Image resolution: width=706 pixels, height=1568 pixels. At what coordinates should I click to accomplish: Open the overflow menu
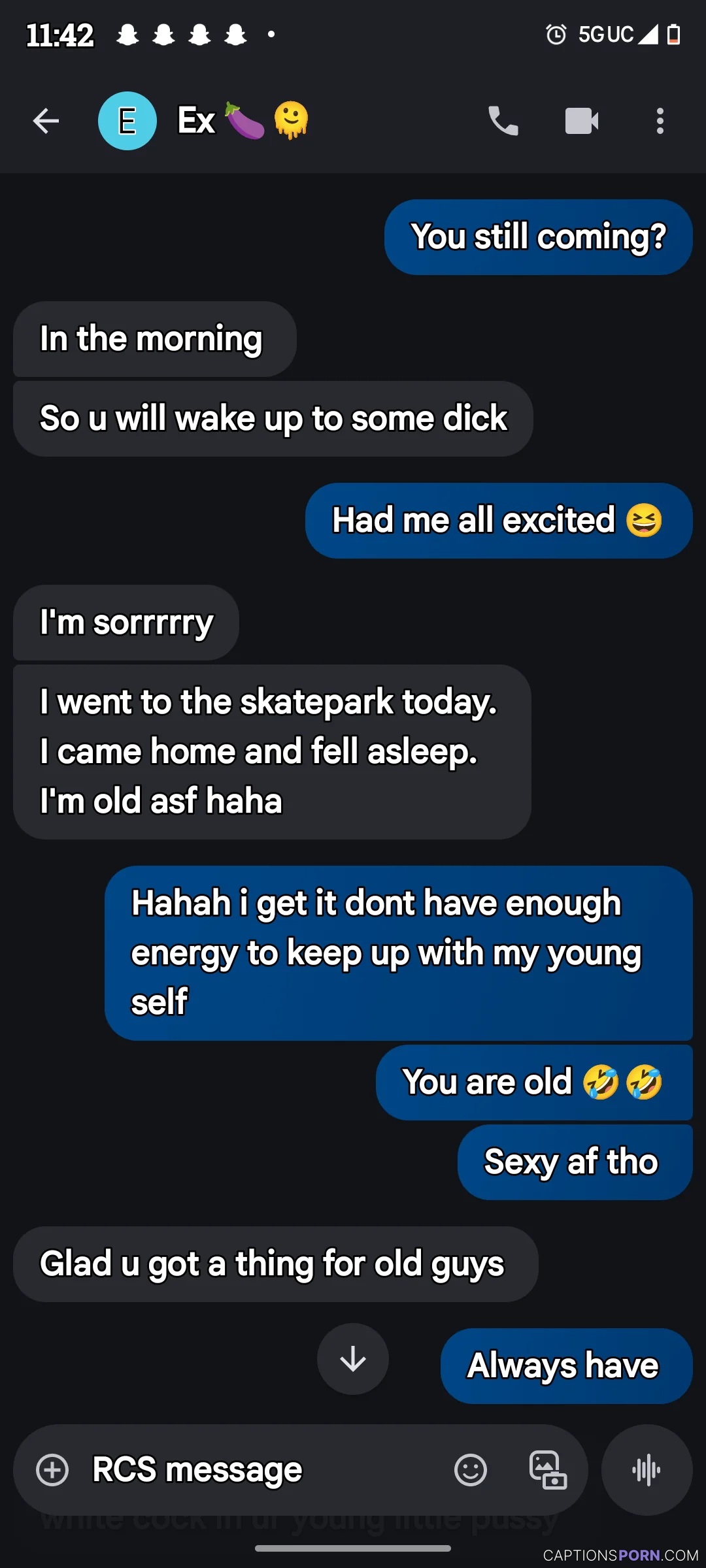tap(660, 121)
